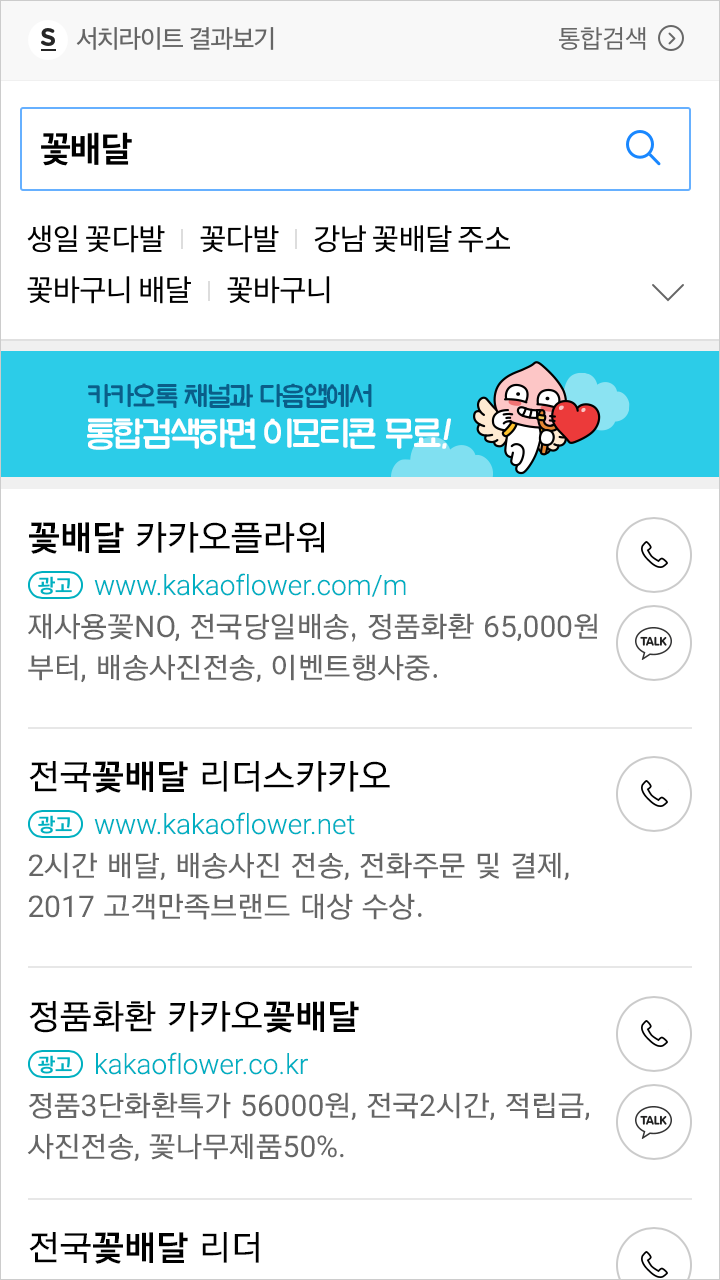
Task: Open the 이모티콘 무료 promotion banner
Action: click(x=360, y=414)
